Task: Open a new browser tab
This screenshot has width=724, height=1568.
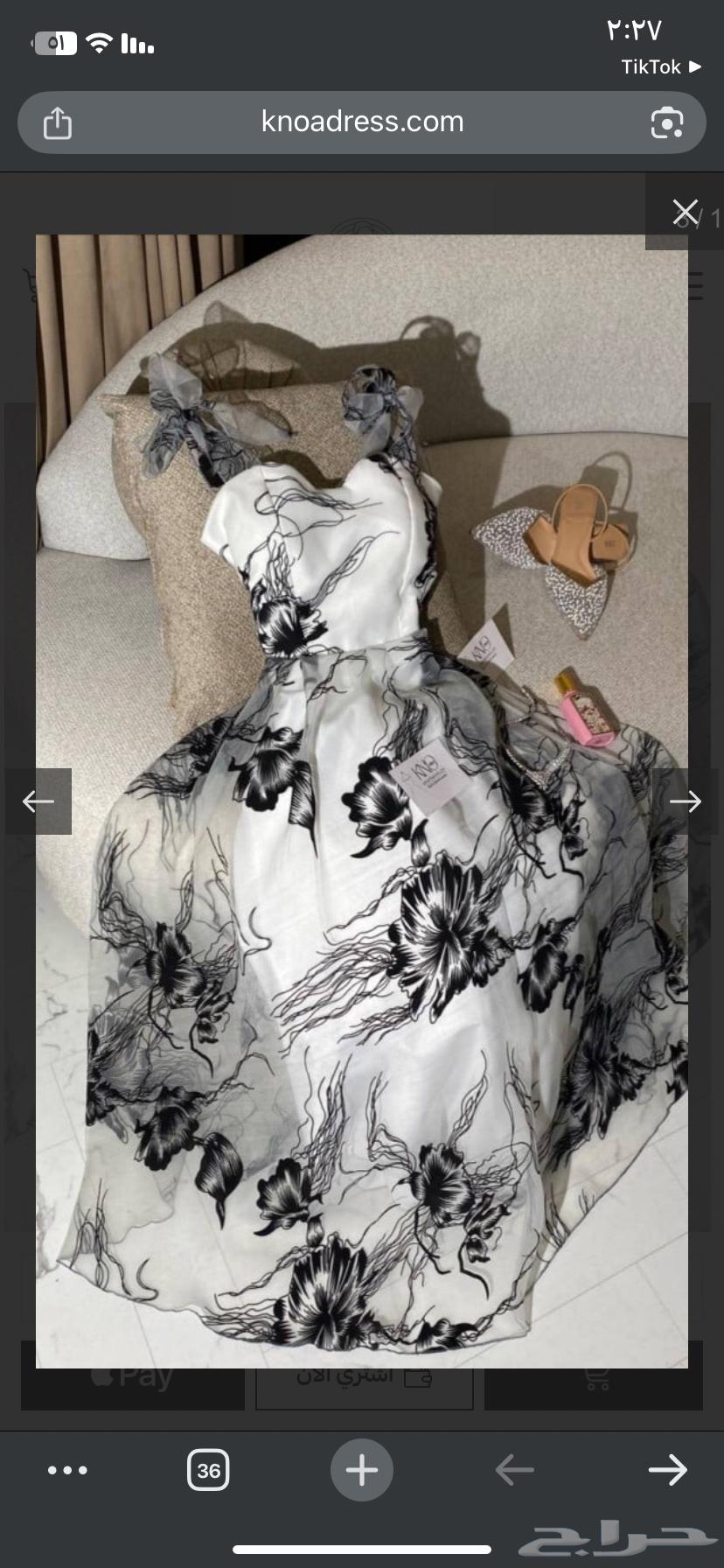Action: coord(361,1470)
